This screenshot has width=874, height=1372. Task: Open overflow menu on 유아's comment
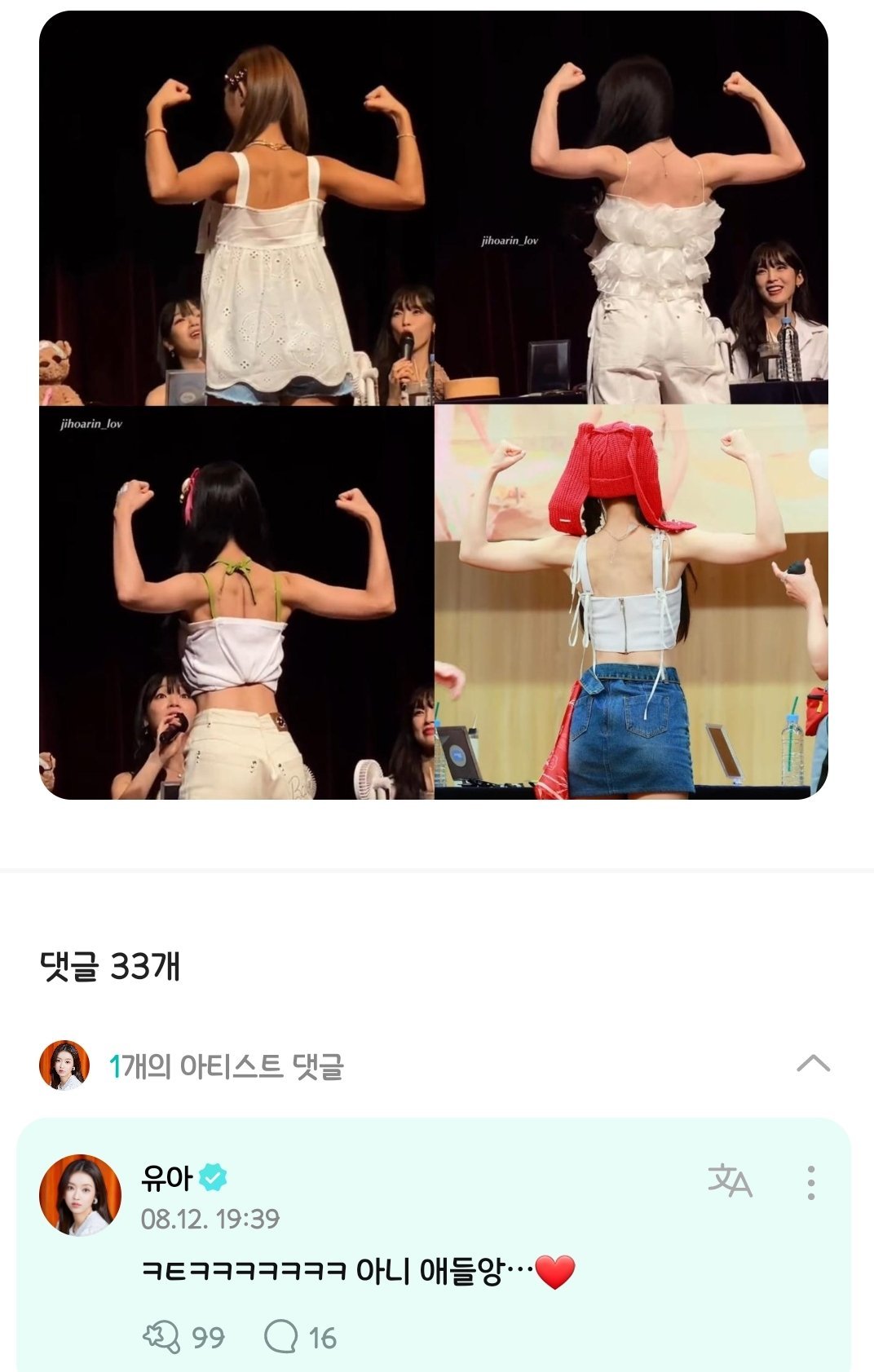810,1182
